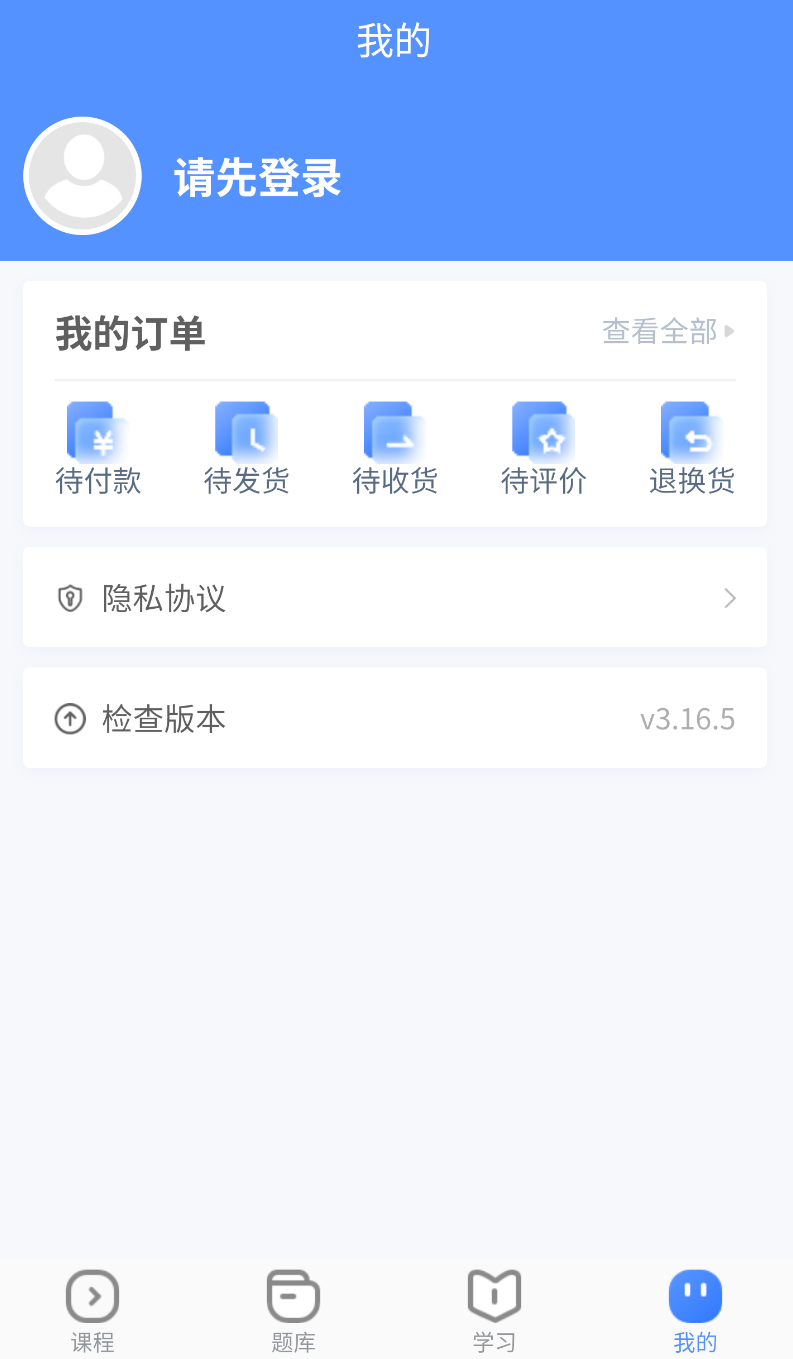Click the privacy shield icon beside 隐私协议
The width and height of the screenshot is (793, 1359).
pyautogui.click(x=69, y=597)
